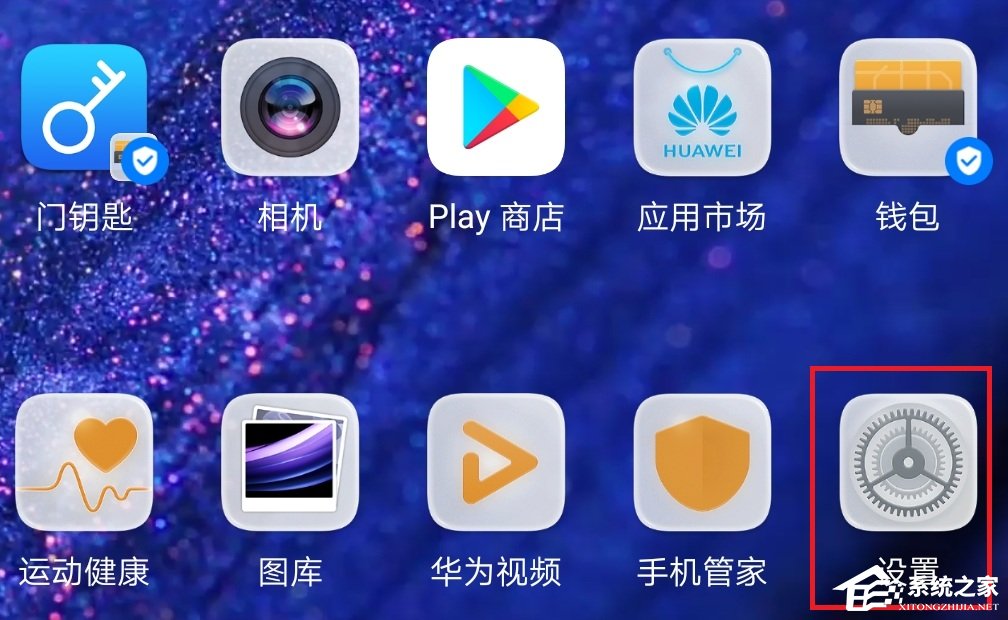Viewport: 1008px width, 620px height.
Task: Launch the 相机 camera app
Action: [290, 108]
